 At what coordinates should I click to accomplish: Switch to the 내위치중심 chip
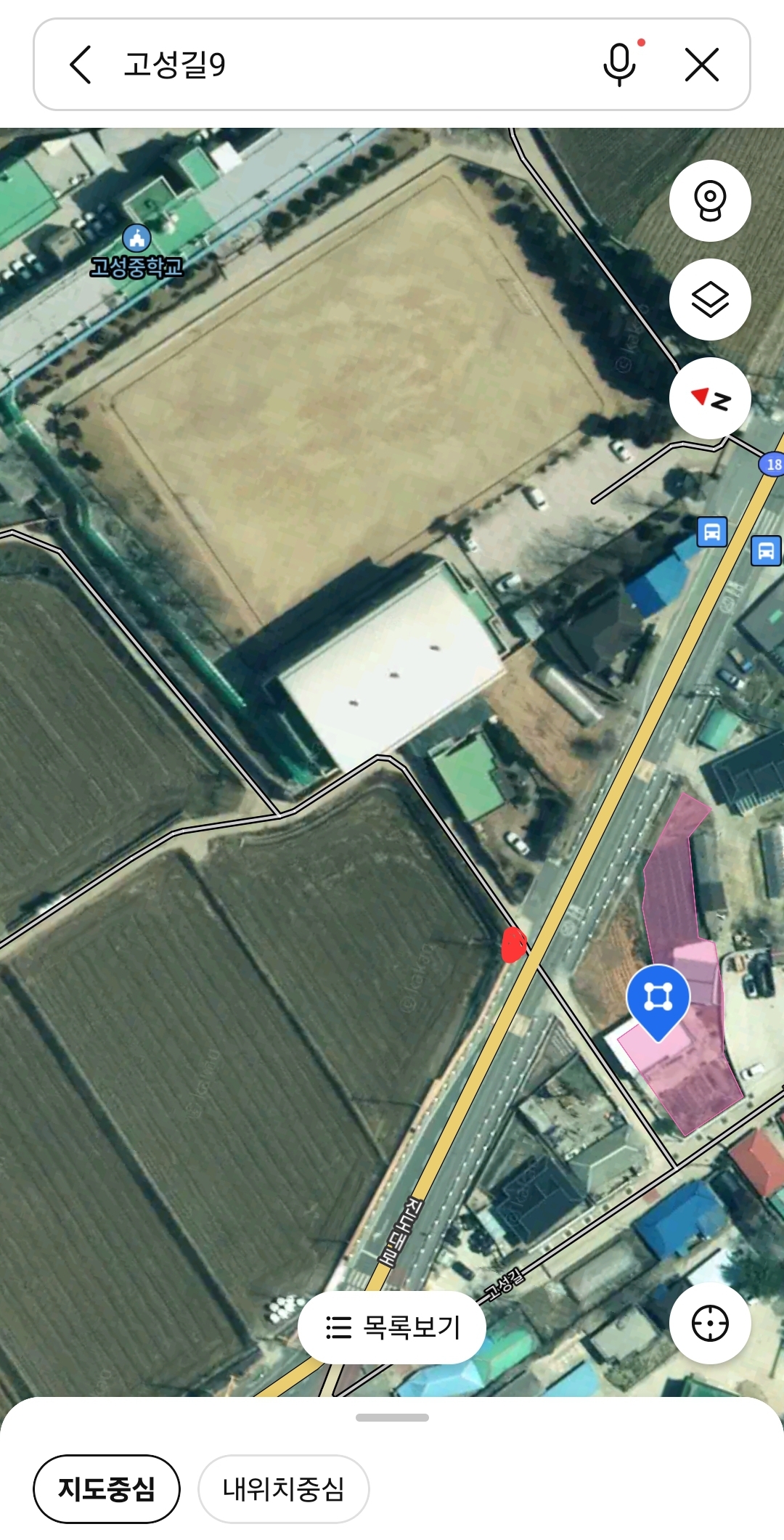[x=283, y=1489]
